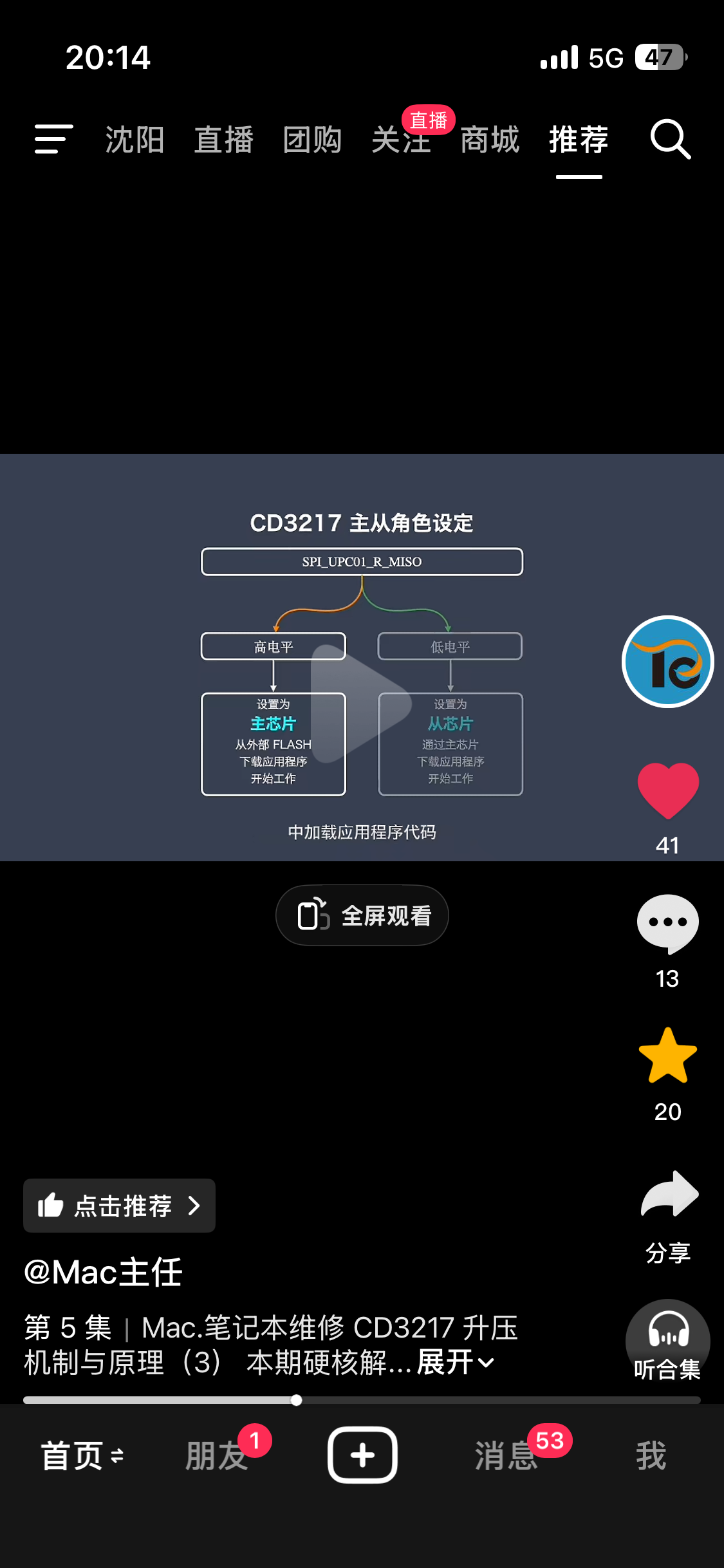Open Mac主任's round avatar
The height and width of the screenshot is (1568, 724).
pos(667,662)
